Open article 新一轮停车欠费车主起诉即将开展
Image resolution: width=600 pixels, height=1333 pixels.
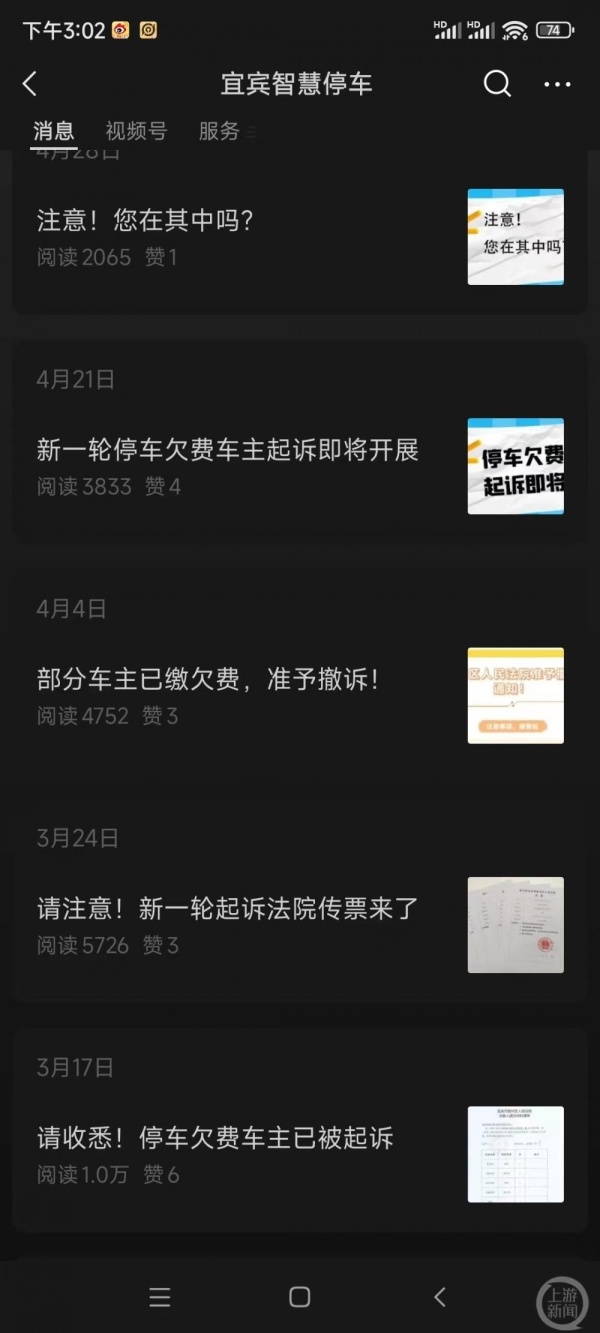tap(227, 450)
